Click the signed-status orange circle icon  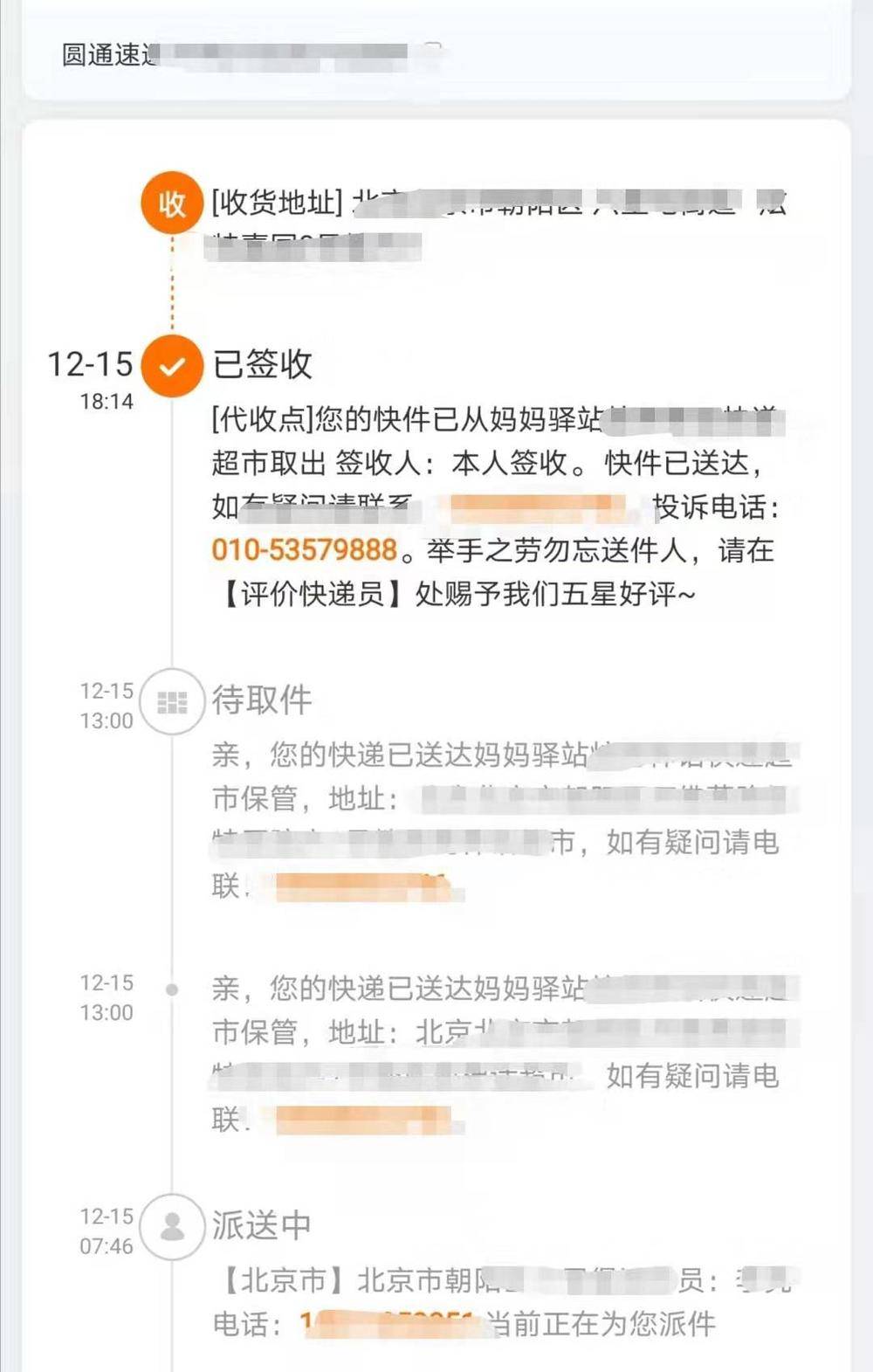pyautogui.click(x=171, y=366)
